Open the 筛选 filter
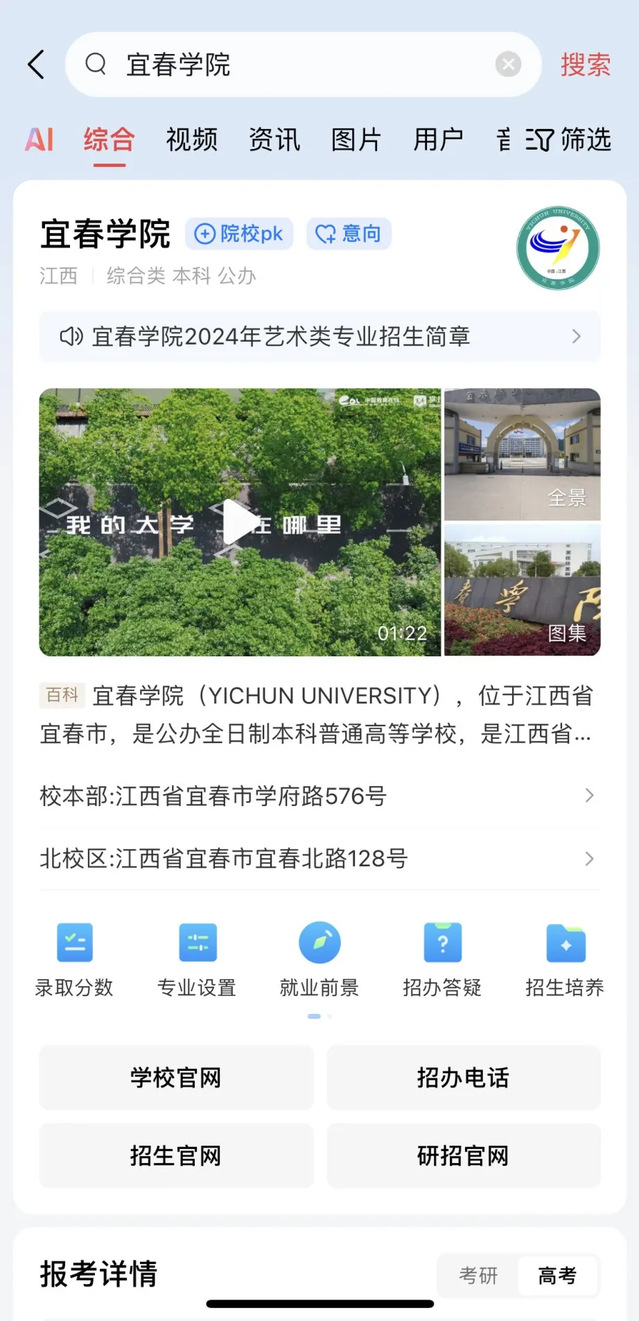Image resolution: width=639 pixels, height=1321 pixels. pos(569,140)
